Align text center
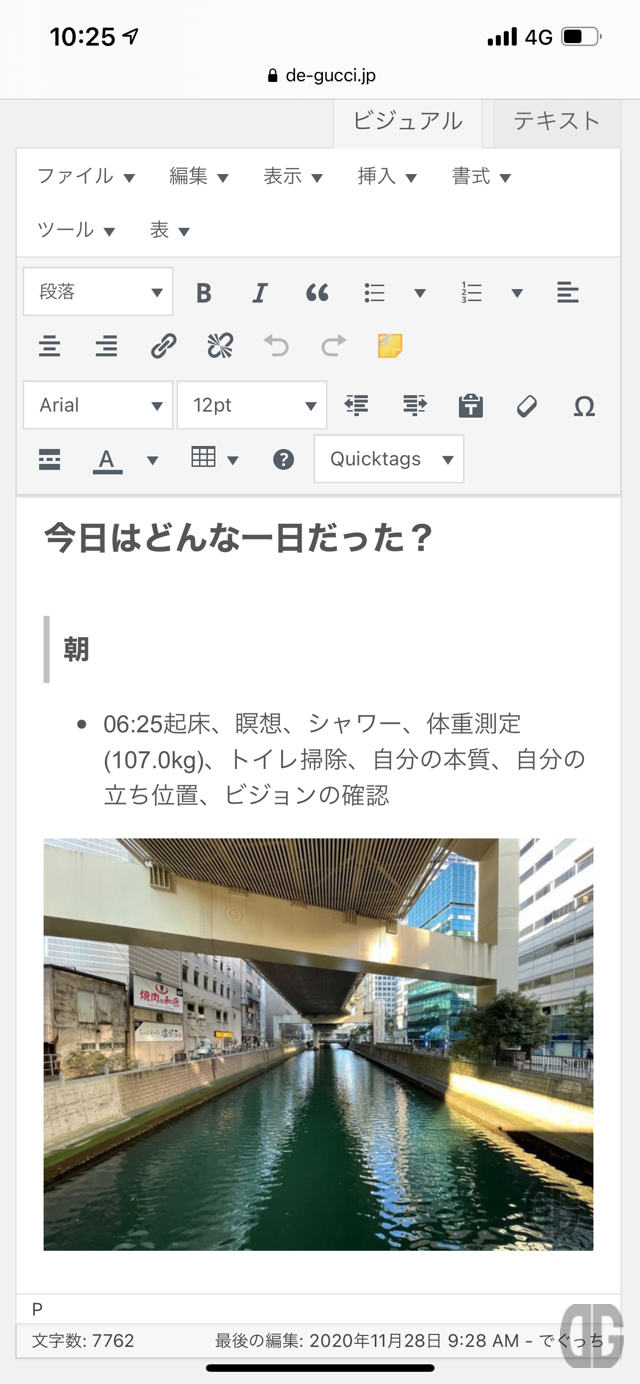Screen dimensions: 640x1384 [x=50, y=347]
